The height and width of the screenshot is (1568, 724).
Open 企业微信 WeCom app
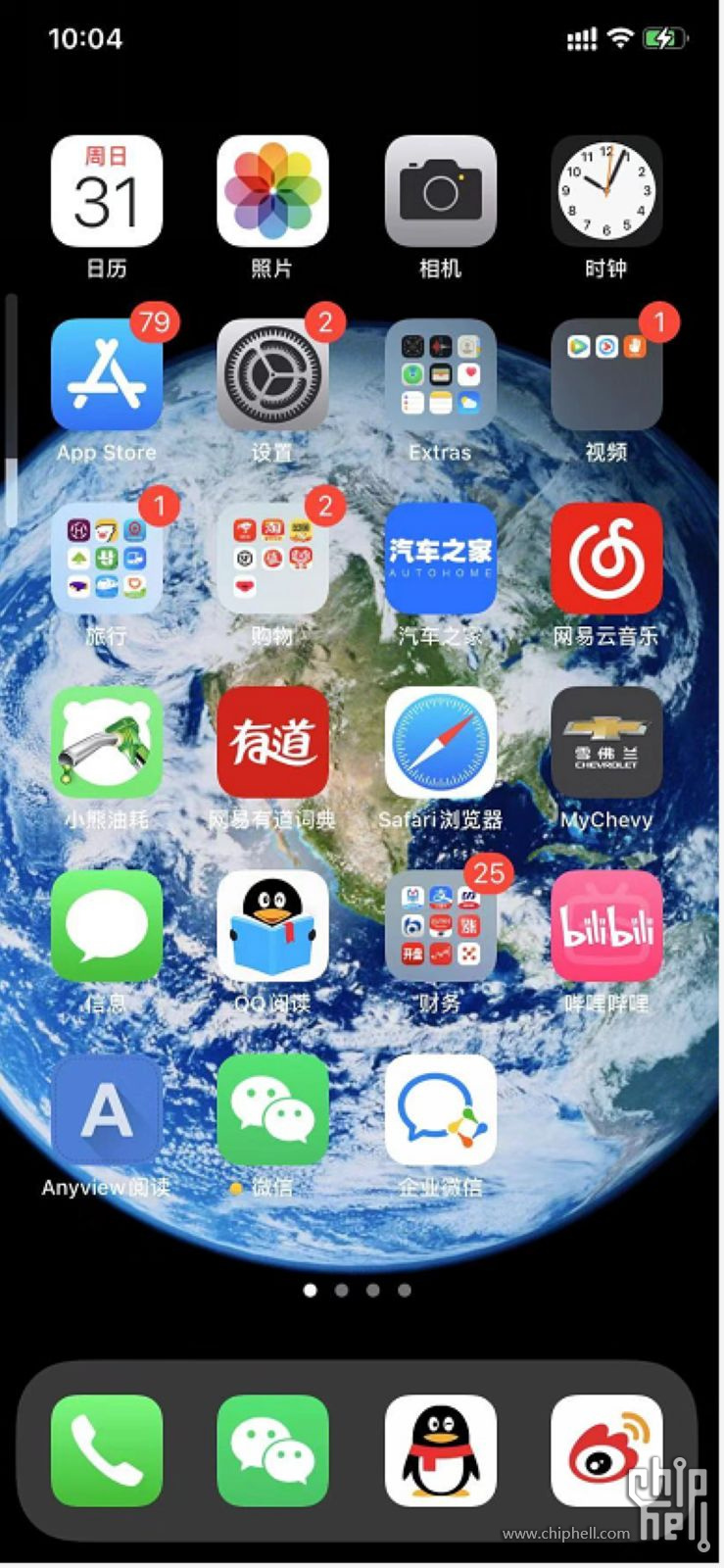coord(440,1109)
